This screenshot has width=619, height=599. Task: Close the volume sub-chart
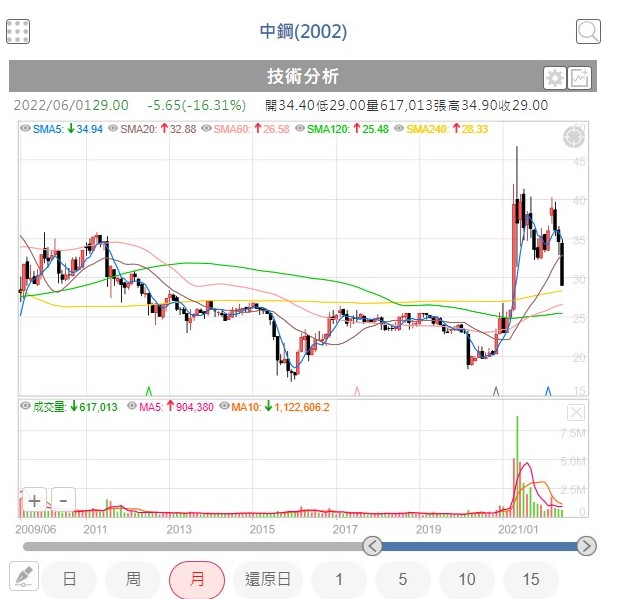pyautogui.click(x=576, y=413)
